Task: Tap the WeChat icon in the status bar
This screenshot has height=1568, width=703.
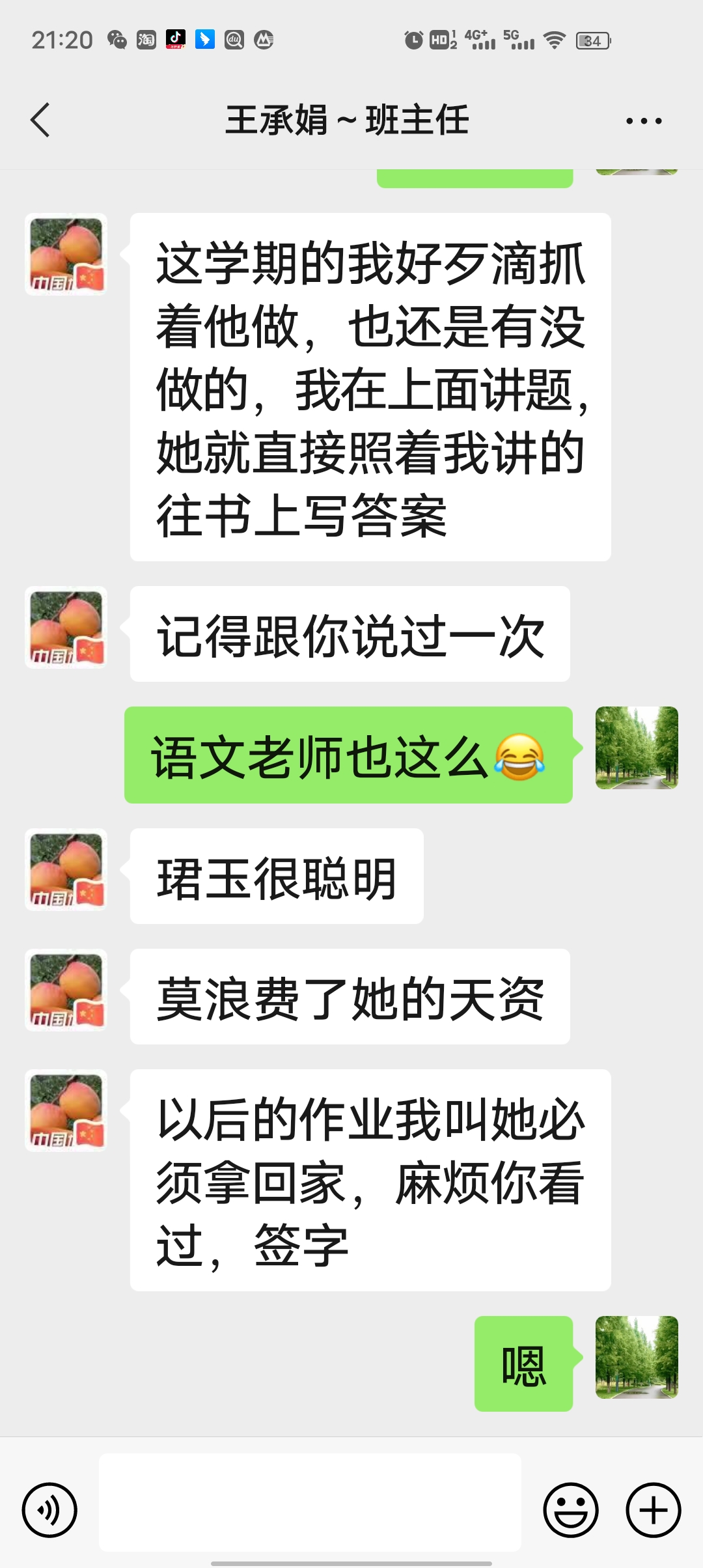Action: [116, 40]
